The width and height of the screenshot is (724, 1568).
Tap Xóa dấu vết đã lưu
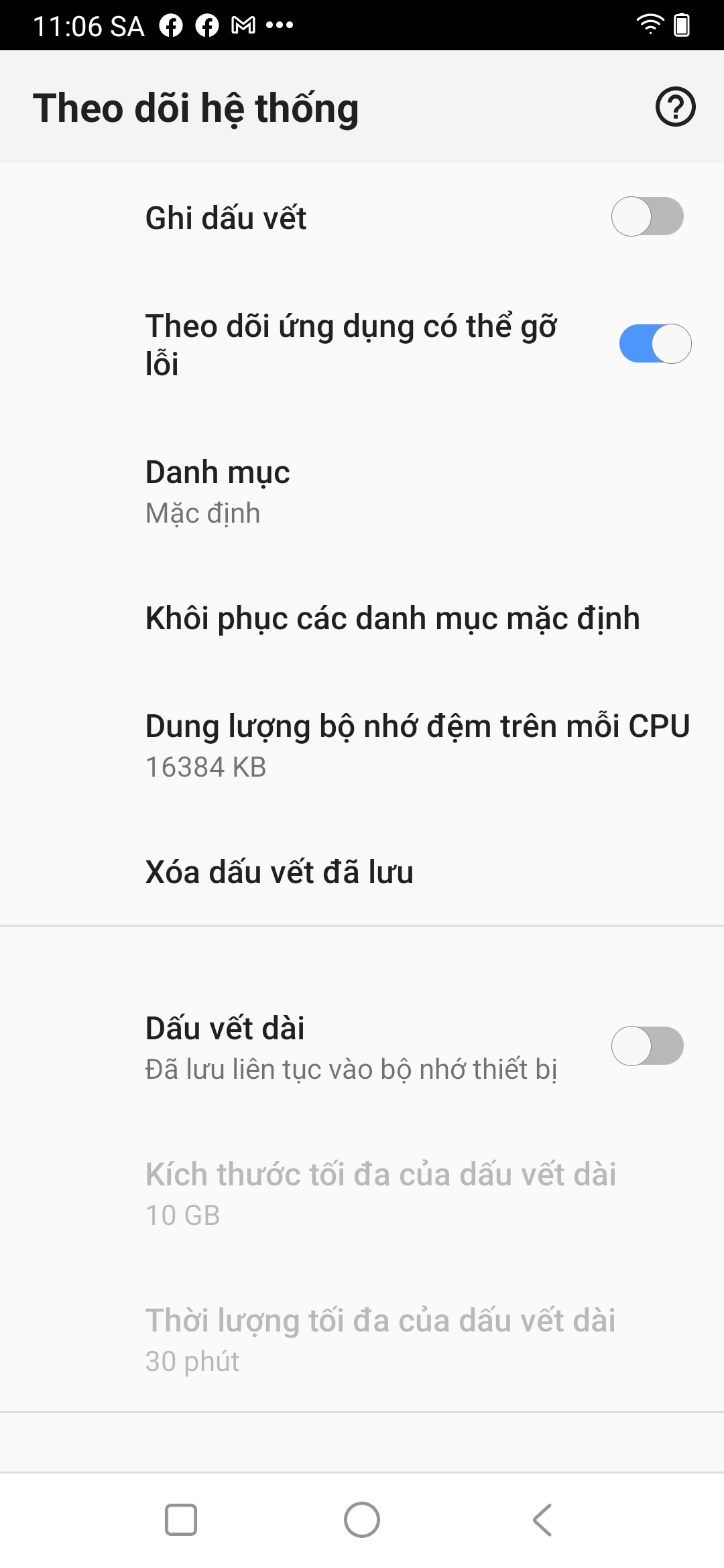click(279, 872)
